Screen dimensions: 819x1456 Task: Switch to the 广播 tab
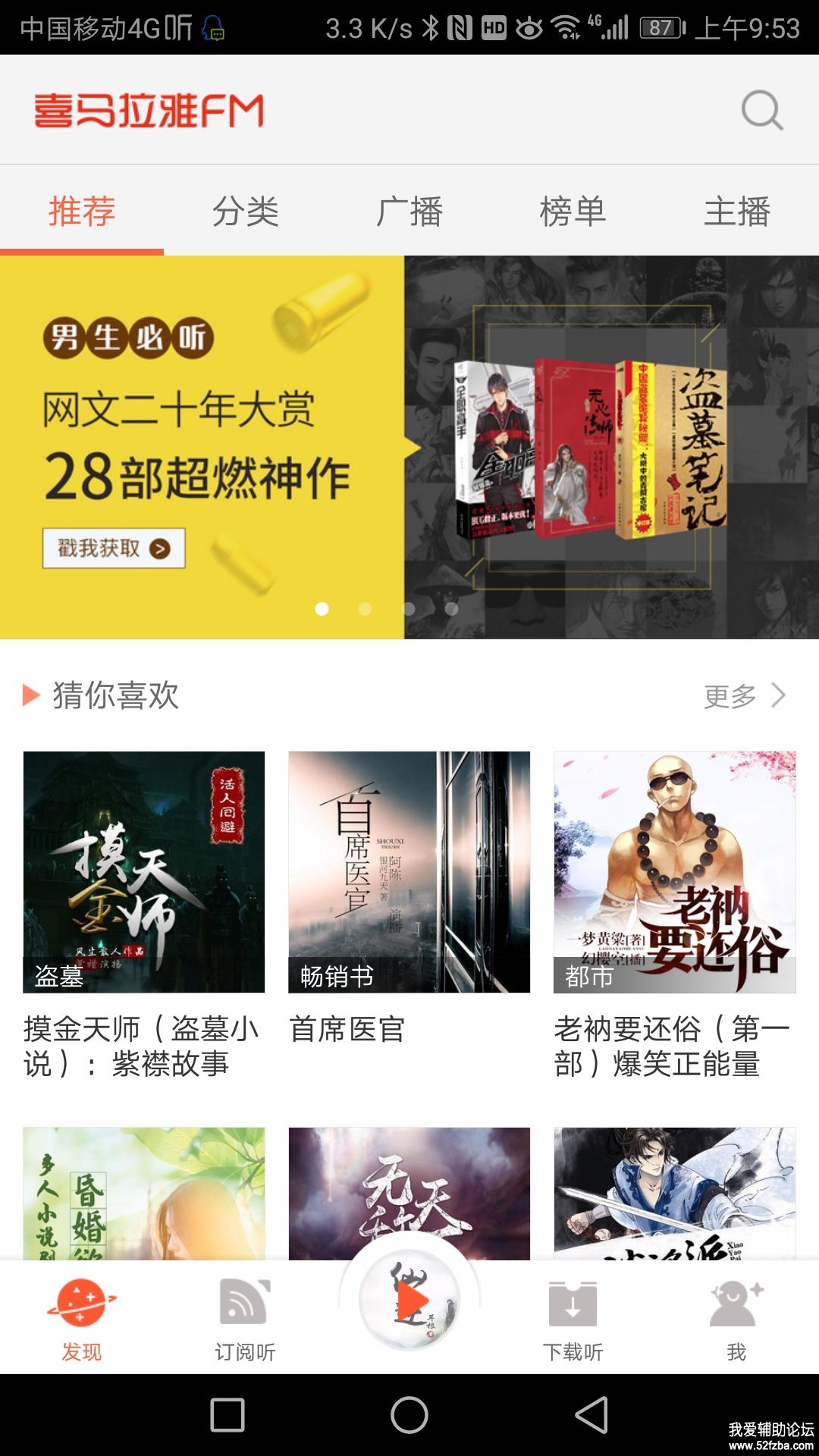pyautogui.click(x=409, y=211)
